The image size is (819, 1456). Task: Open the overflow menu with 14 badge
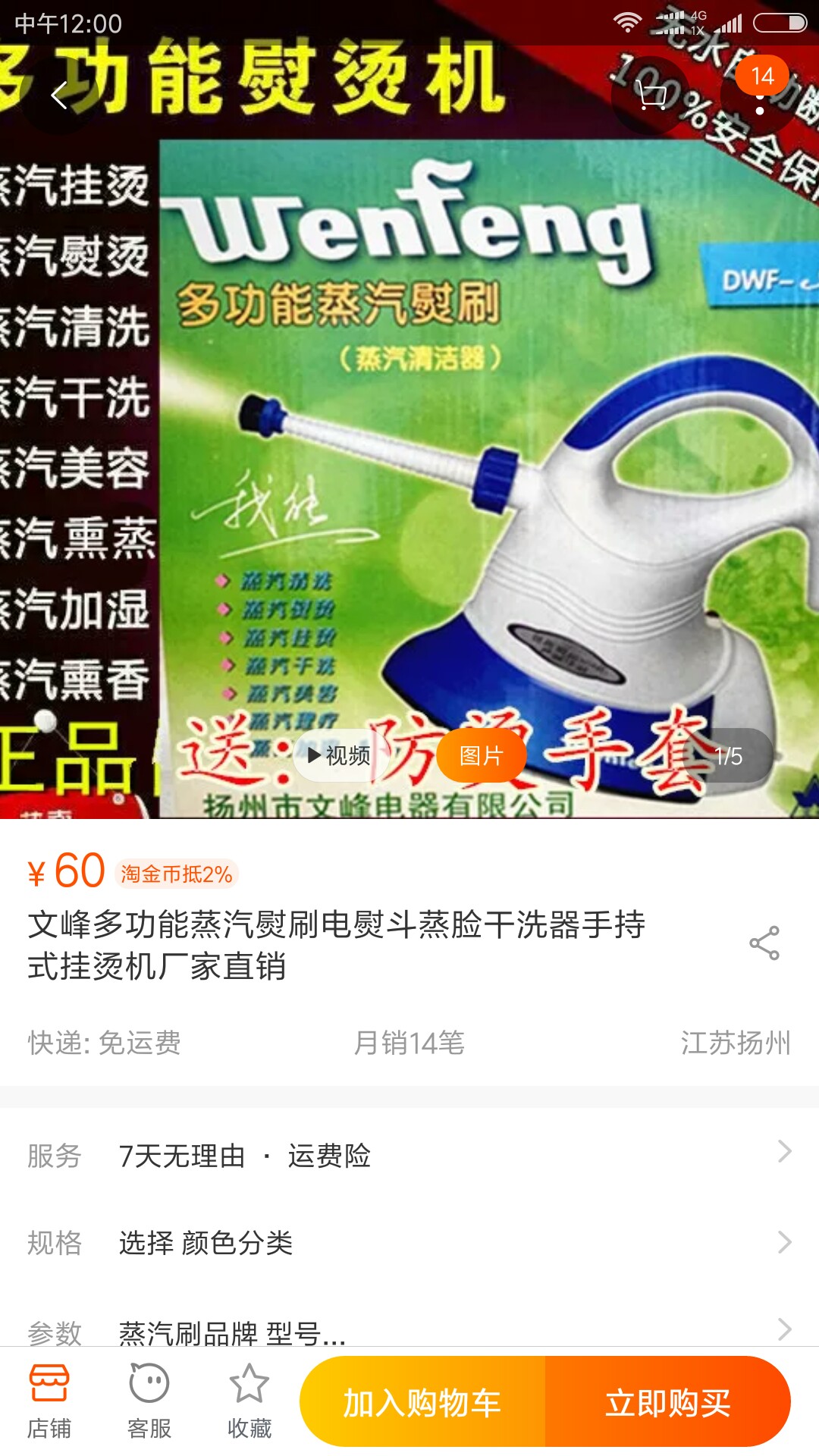(760, 96)
